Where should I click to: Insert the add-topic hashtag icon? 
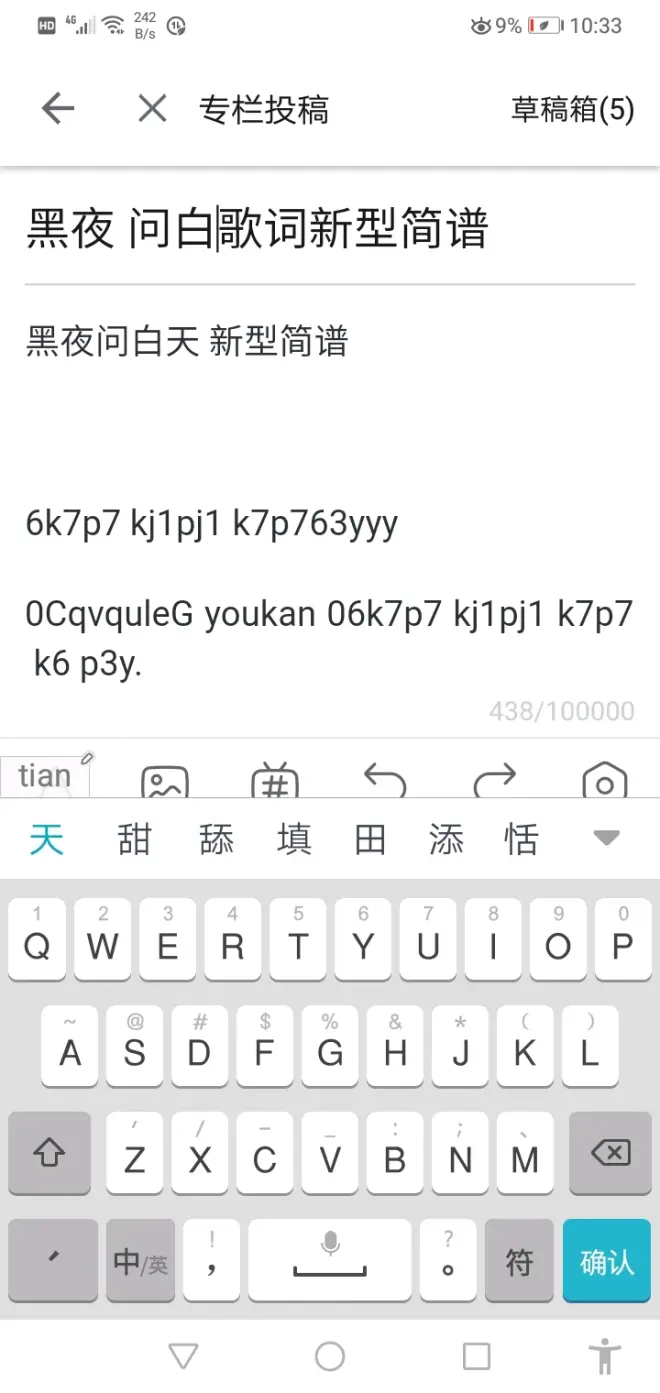275,782
